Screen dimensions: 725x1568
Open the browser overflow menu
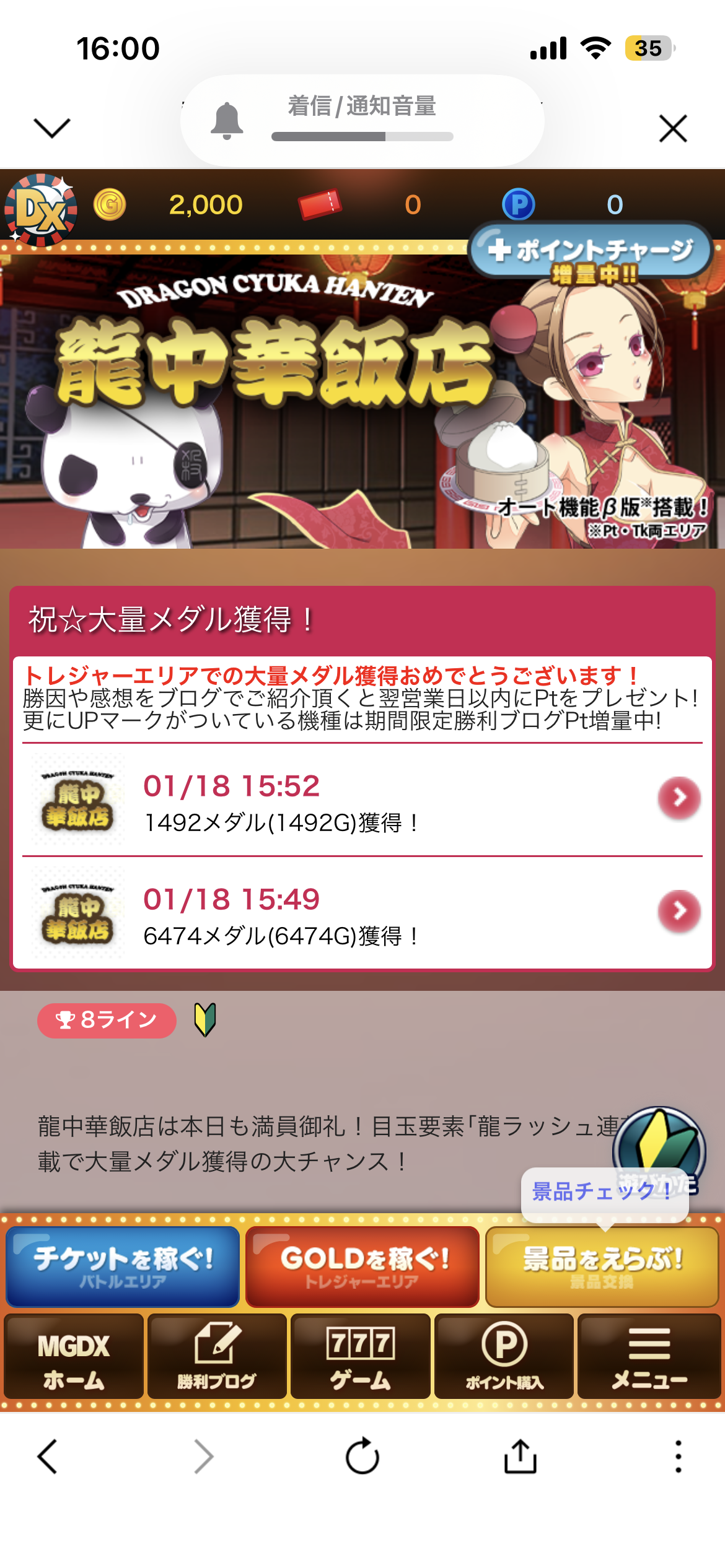click(x=679, y=1456)
